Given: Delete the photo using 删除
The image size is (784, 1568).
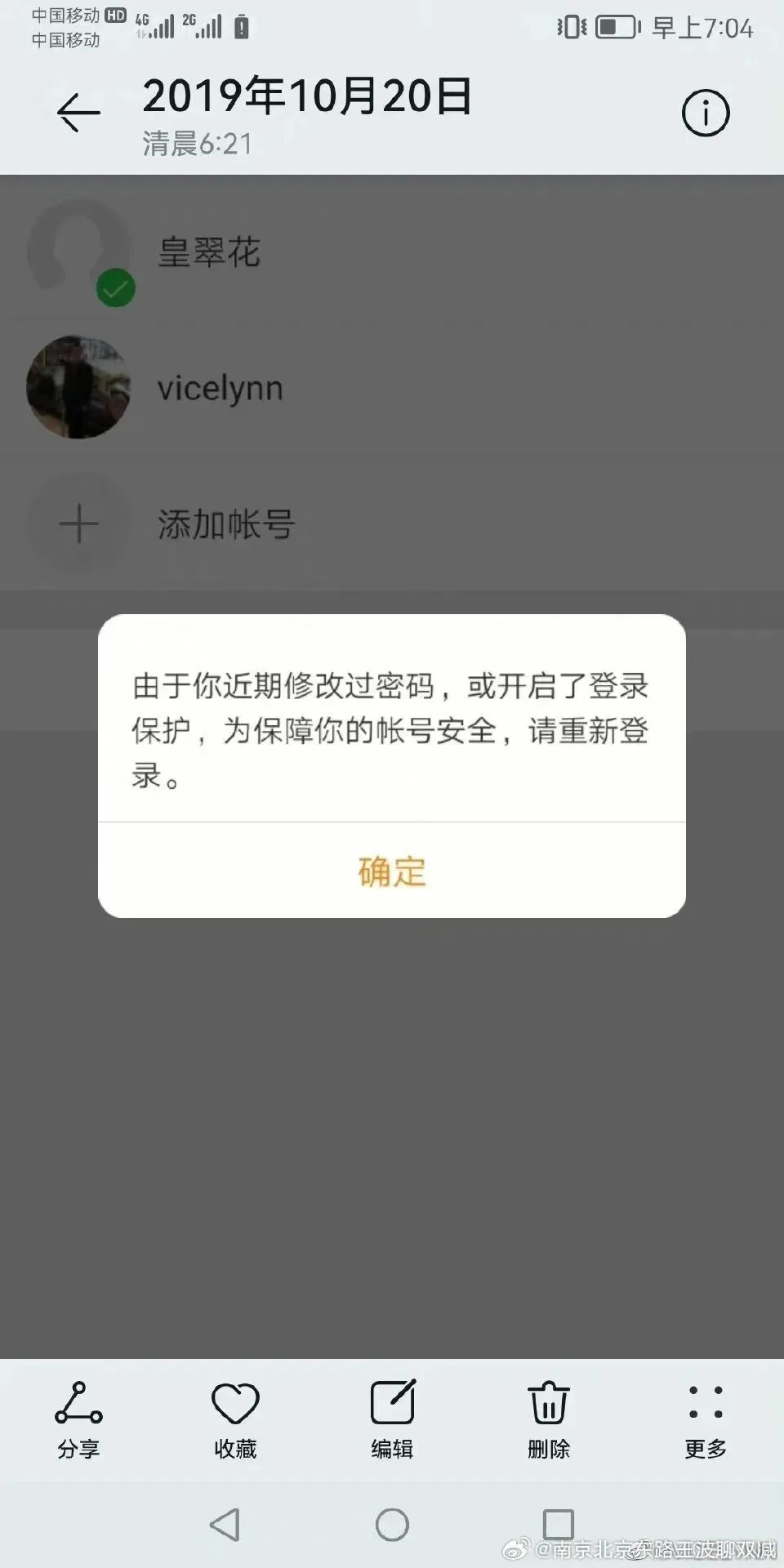Looking at the screenshot, I should click(549, 1420).
